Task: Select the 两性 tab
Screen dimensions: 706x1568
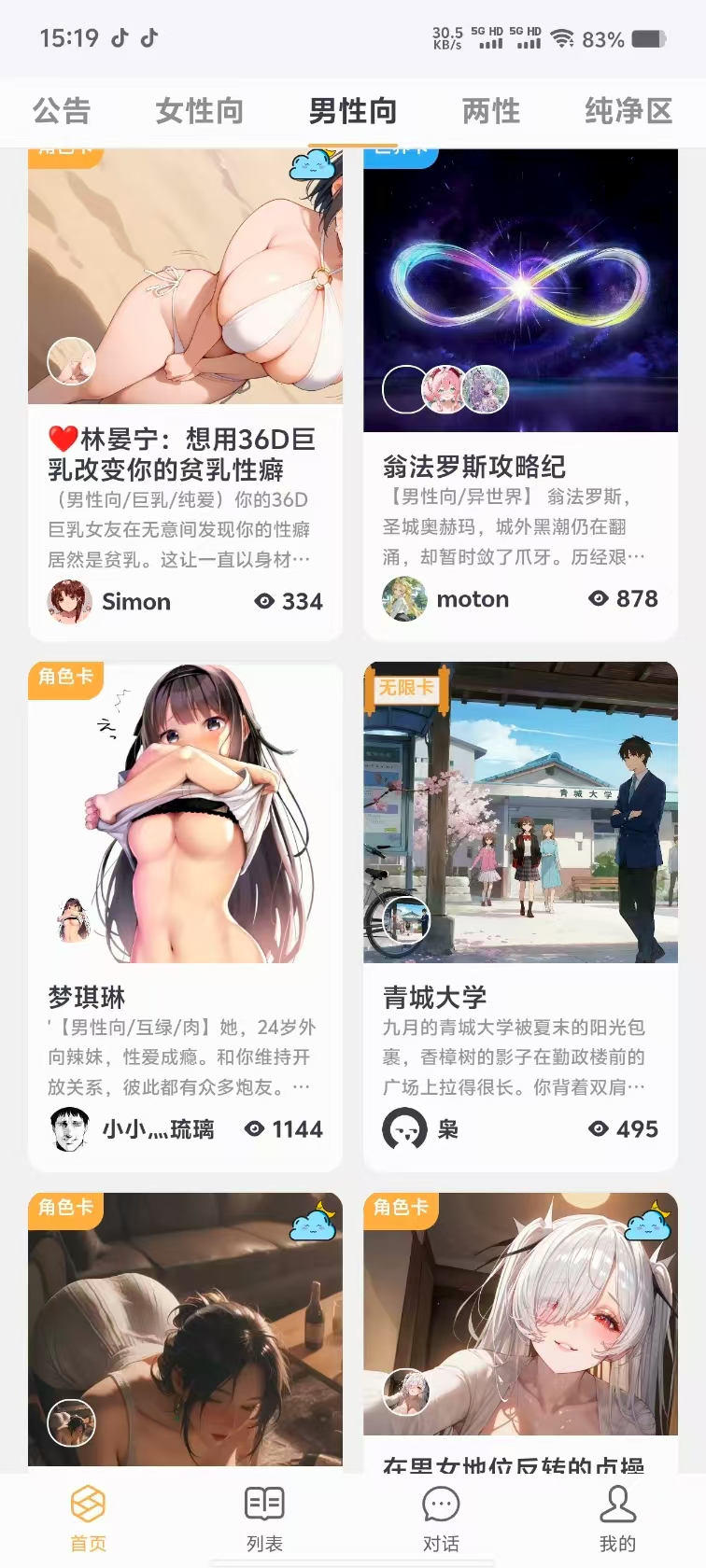Action: 491,111
